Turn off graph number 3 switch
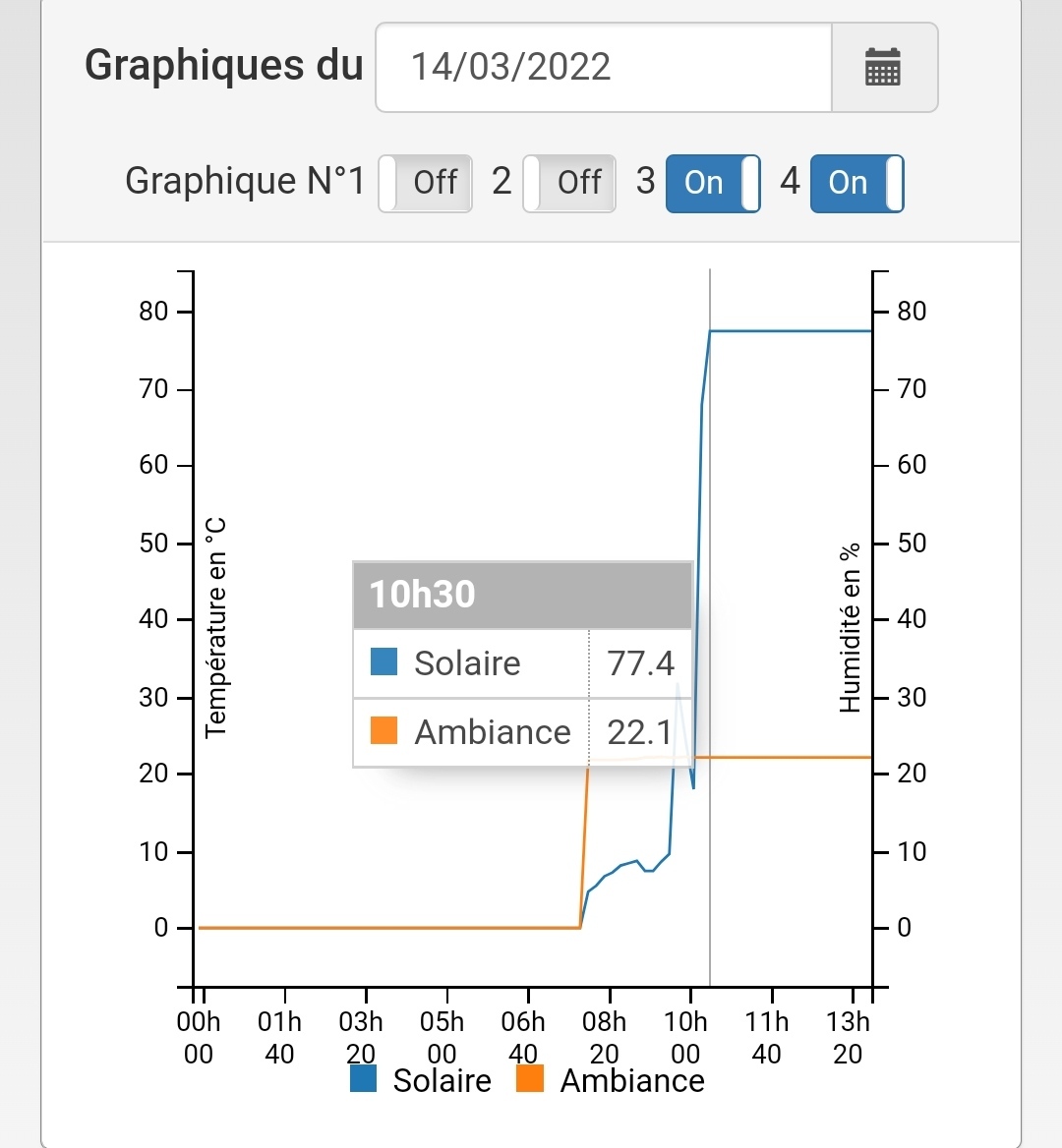 (x=713, y=183)
